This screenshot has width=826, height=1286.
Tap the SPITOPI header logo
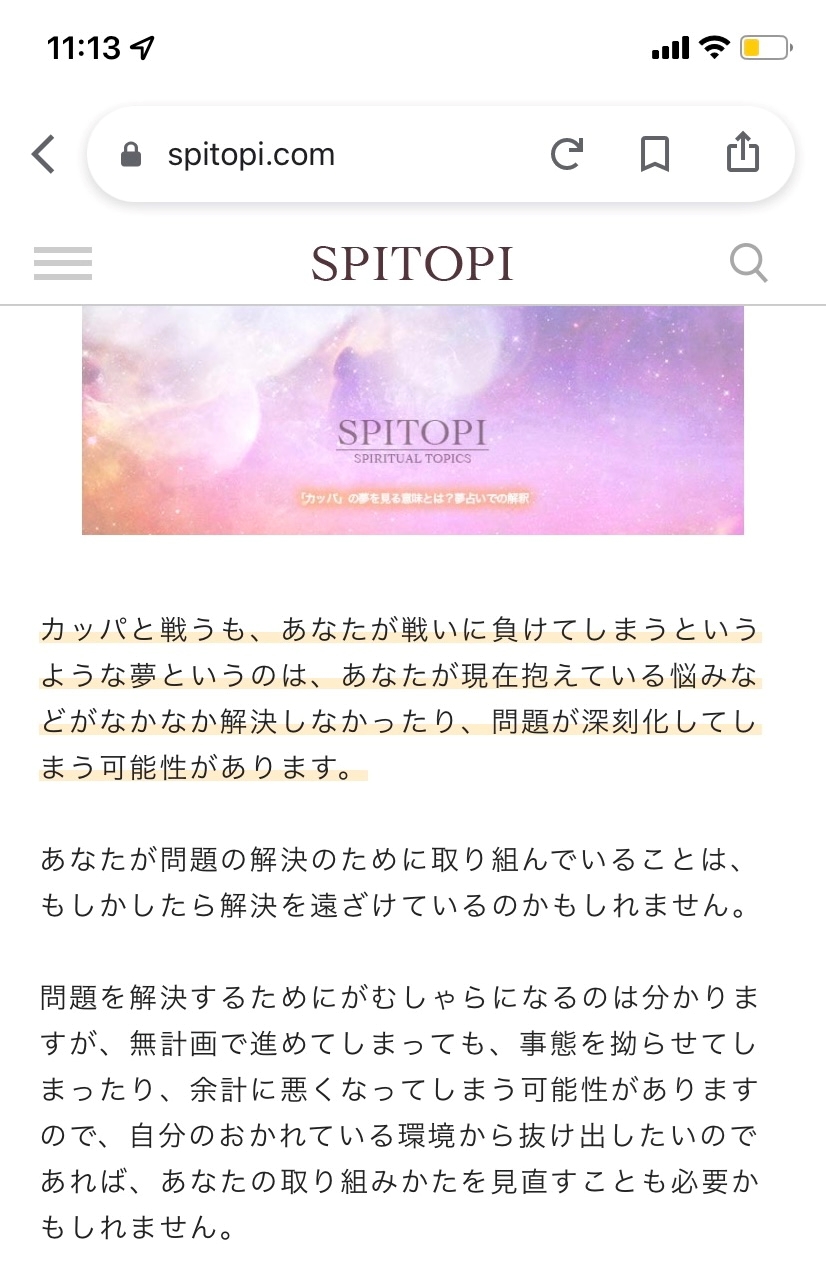click(x=412, y=264)
